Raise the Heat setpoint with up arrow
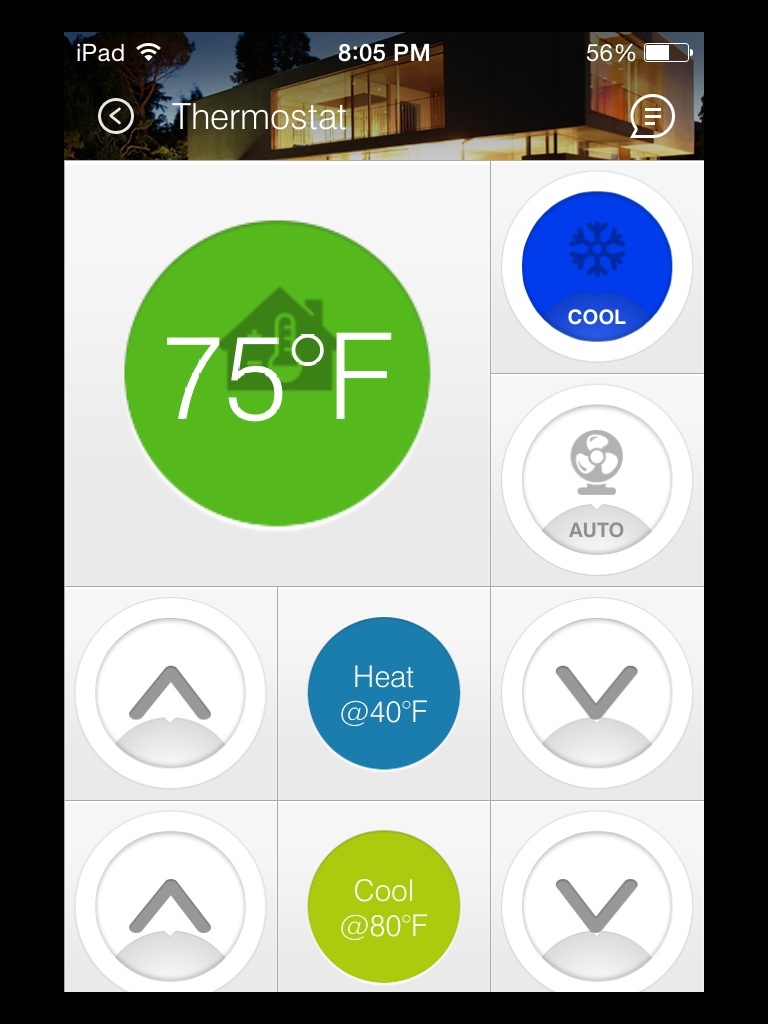 170,693
